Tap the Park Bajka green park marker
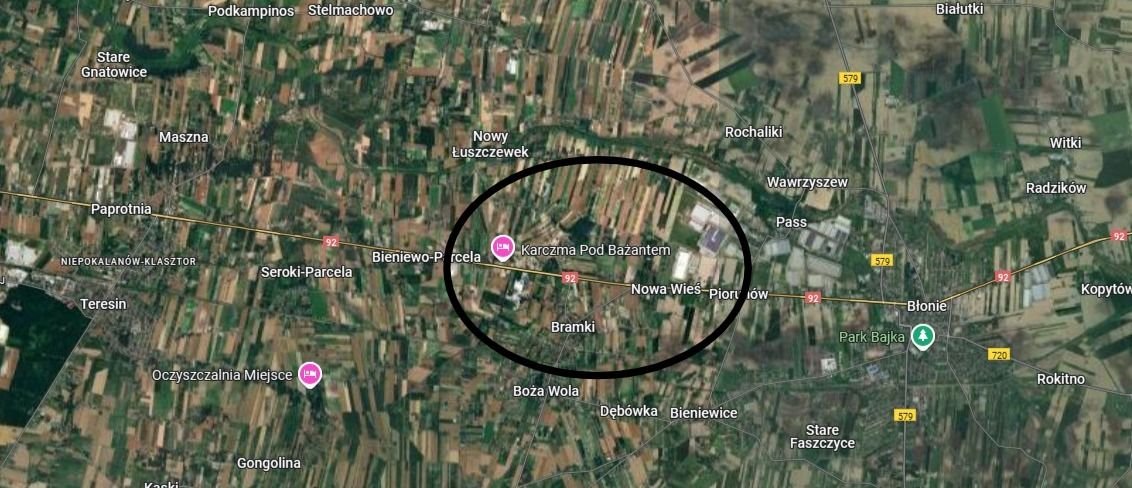The image size is (1132, 488). coord(921,336)
